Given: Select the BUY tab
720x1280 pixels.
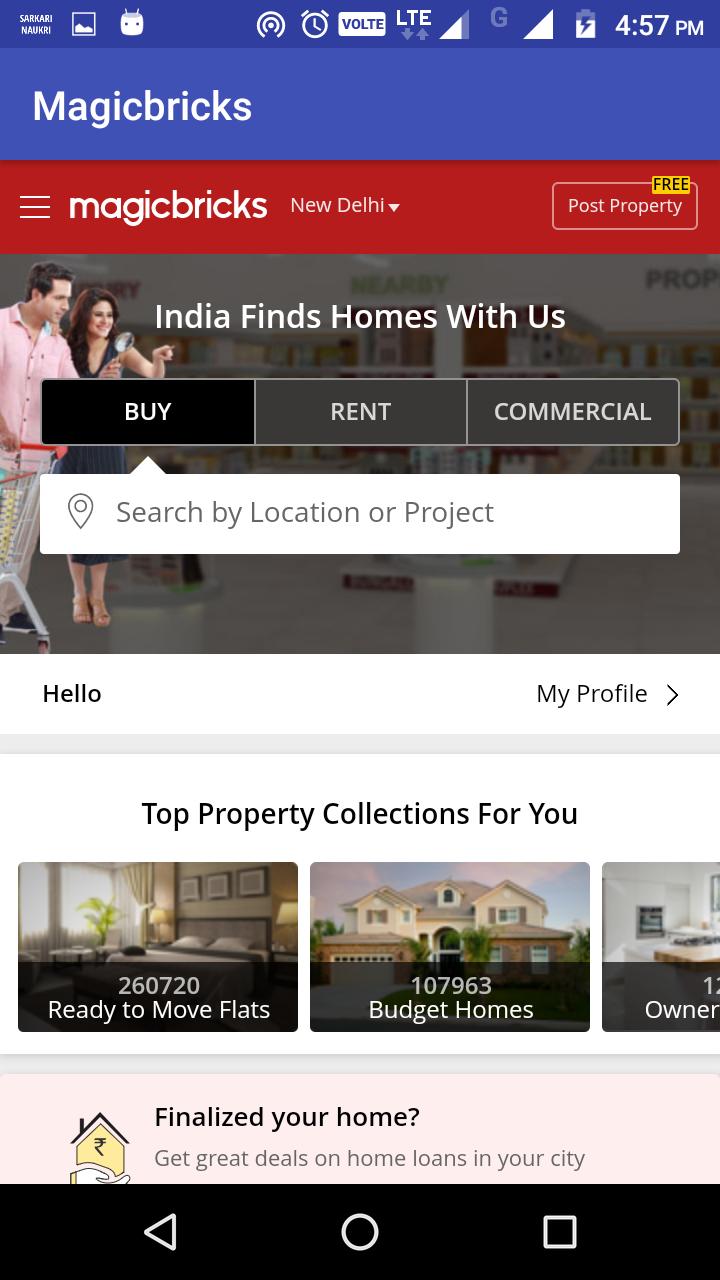Looking at the screenshot, I should (148, 412).
